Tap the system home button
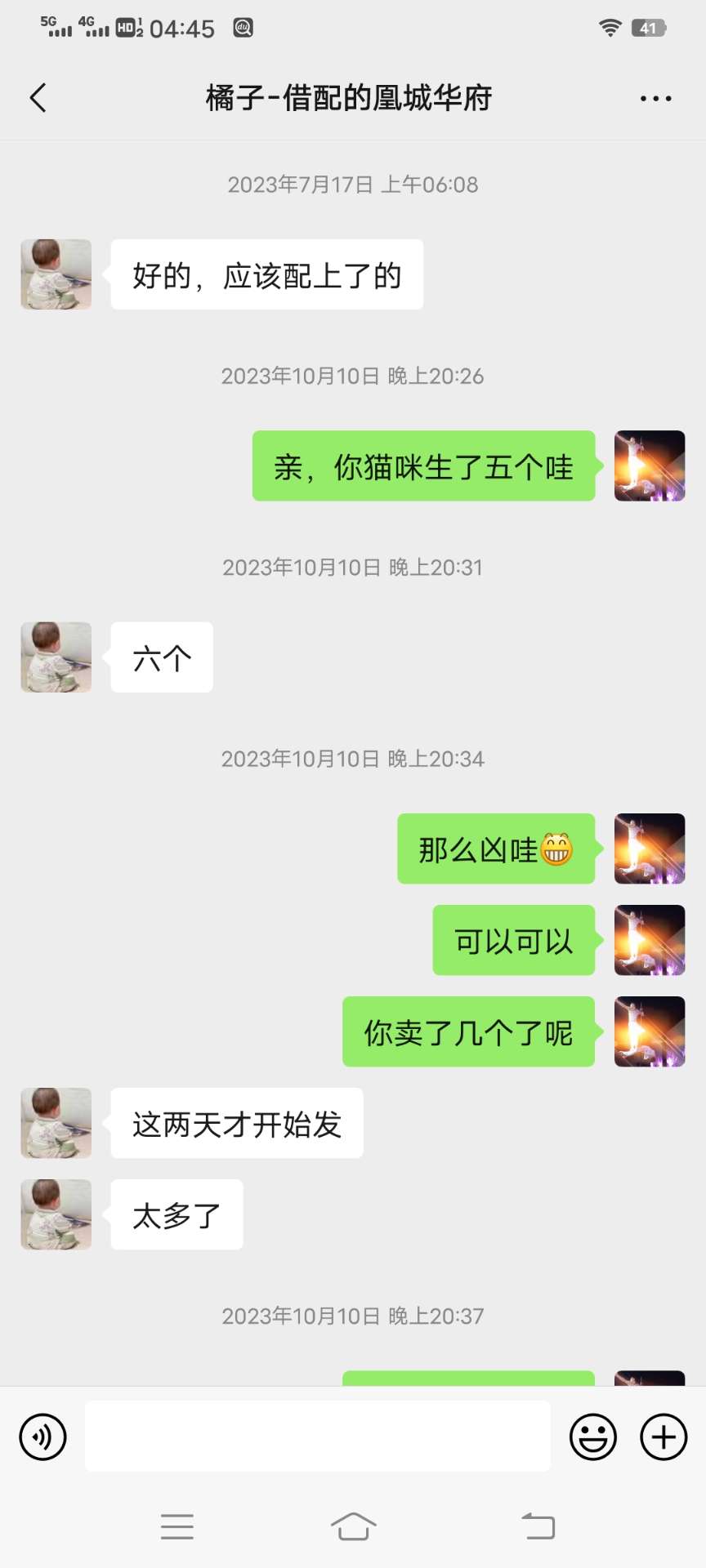The height and width of the screenshot is (1568, 706). pos(353,1526)
